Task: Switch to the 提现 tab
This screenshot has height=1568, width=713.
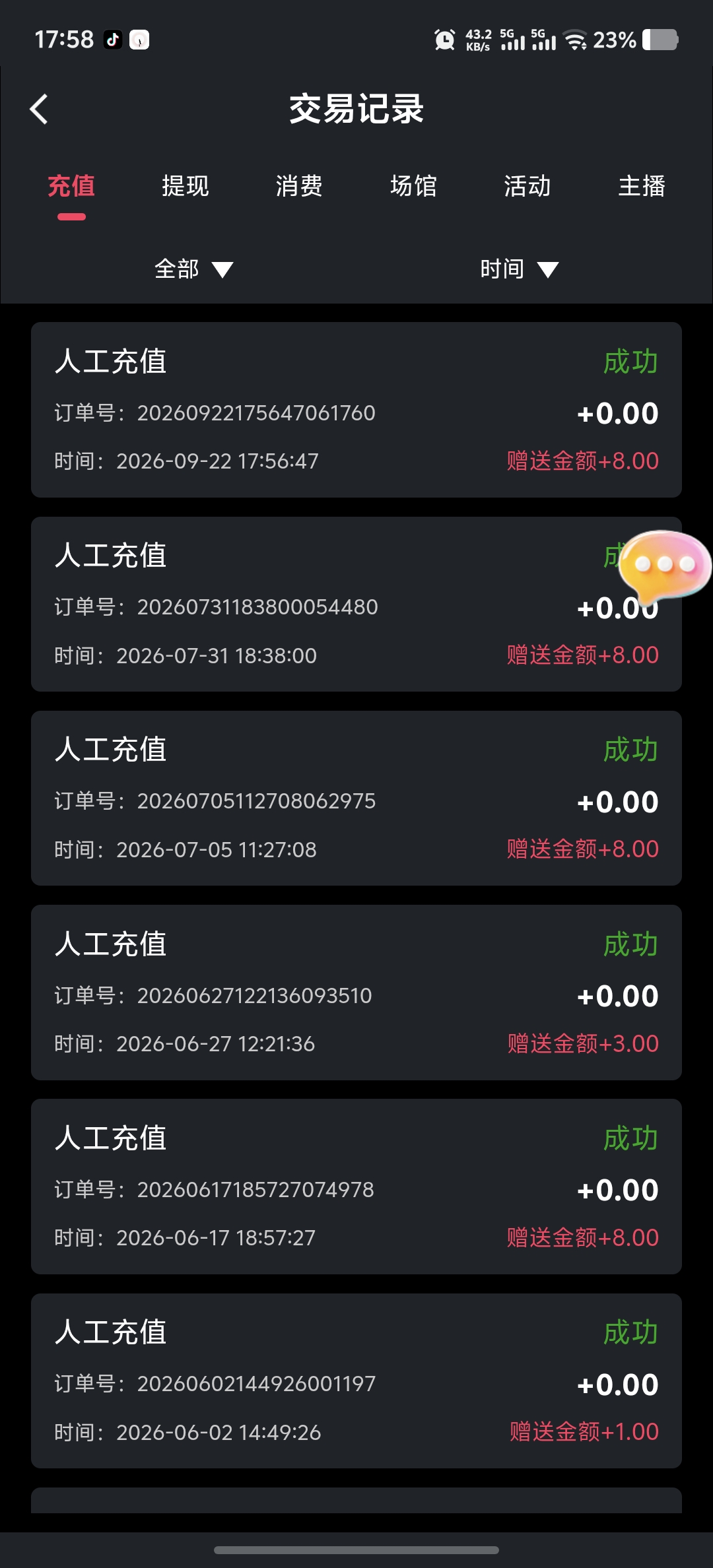Action: (x=186, y=186)
